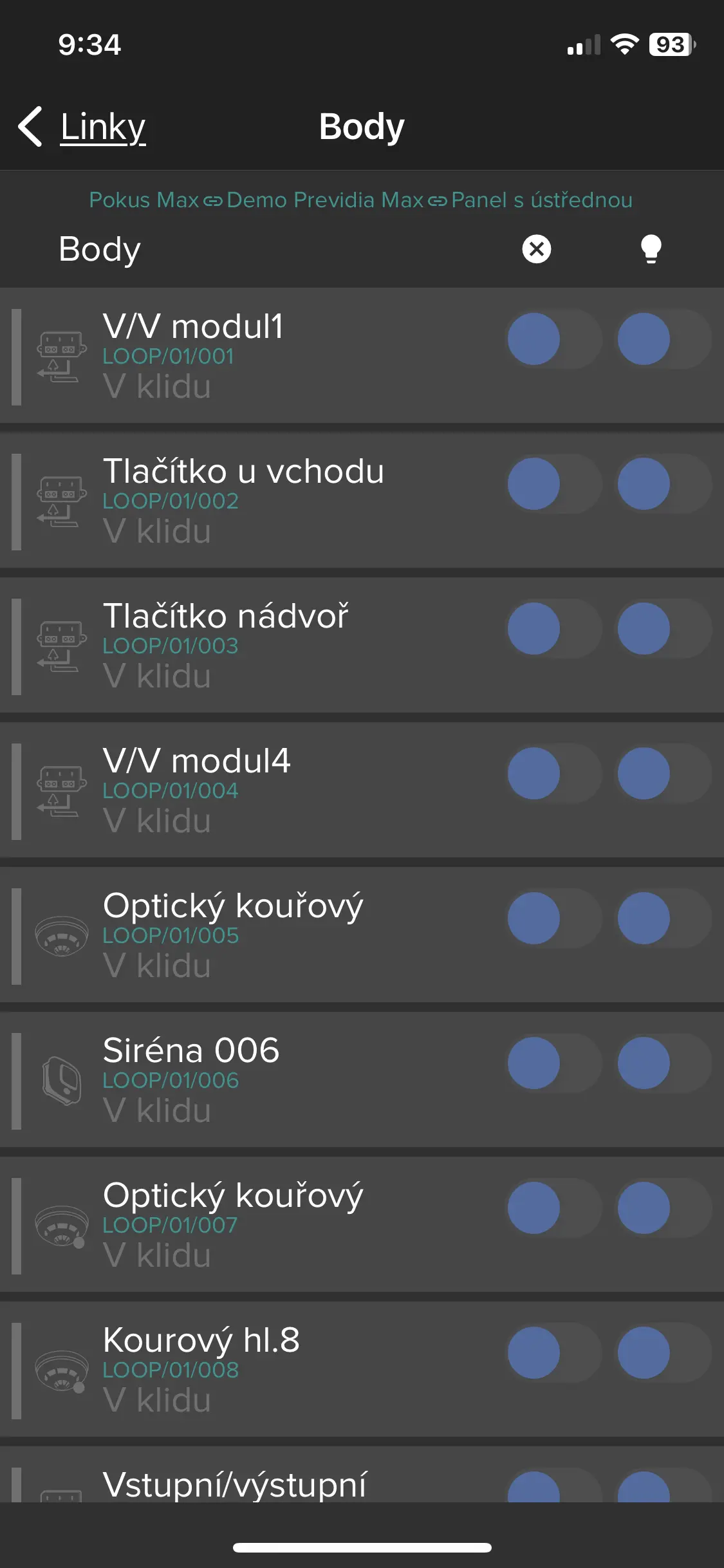Toggle the lightbulb switch for V/V modul1
Image resolution: width=724 pixels, height=1568 pixels.
(x=664, y=339)
